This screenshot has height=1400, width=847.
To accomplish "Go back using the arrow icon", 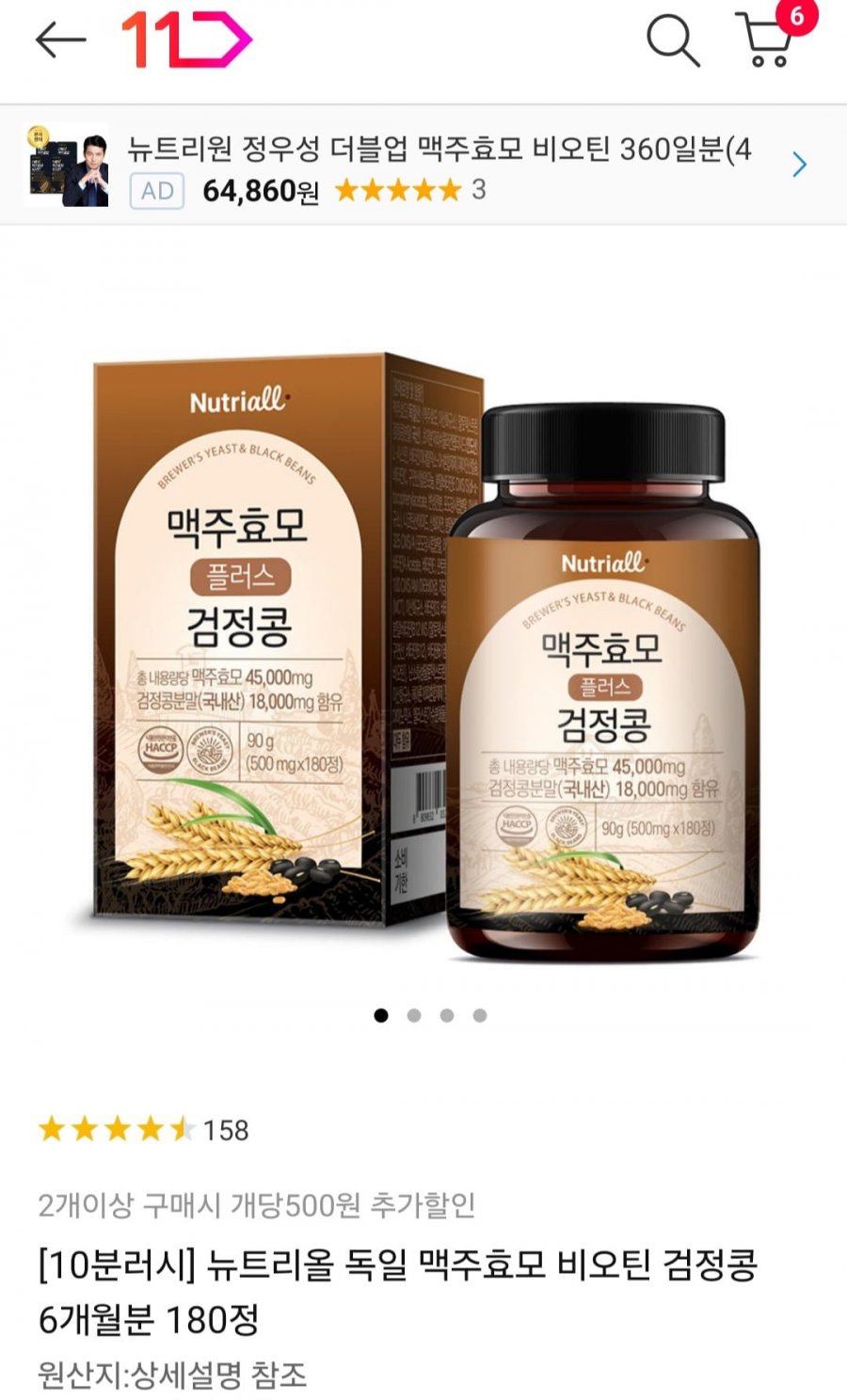I will coord(60,40).
